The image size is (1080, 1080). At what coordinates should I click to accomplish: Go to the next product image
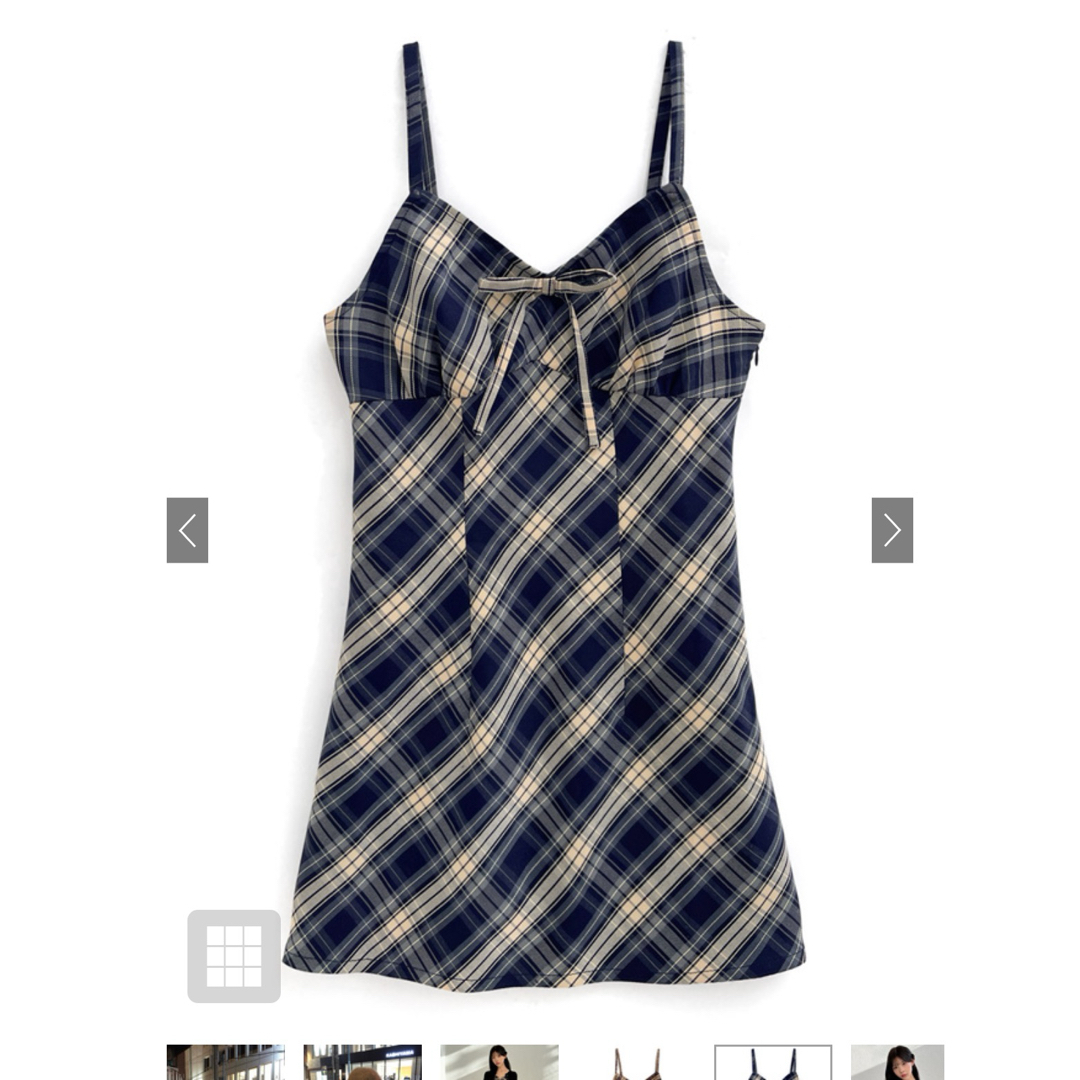892,530
